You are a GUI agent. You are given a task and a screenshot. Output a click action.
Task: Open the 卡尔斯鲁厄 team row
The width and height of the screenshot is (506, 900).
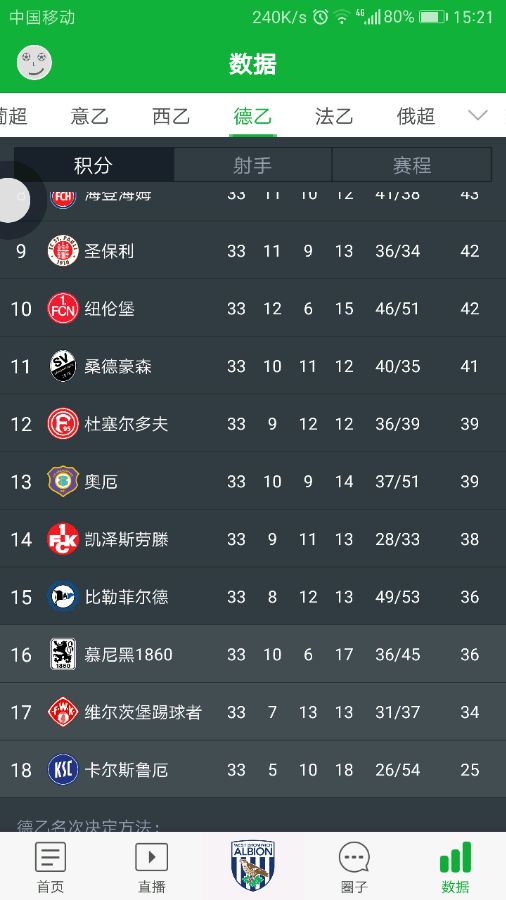(253, 770)
